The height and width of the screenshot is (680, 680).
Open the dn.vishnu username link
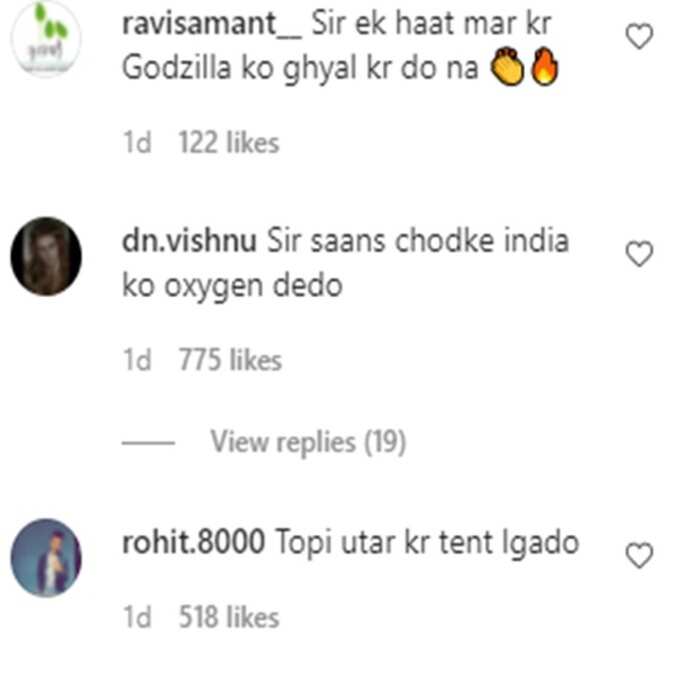pyautogui.click(x=189, y=241)
